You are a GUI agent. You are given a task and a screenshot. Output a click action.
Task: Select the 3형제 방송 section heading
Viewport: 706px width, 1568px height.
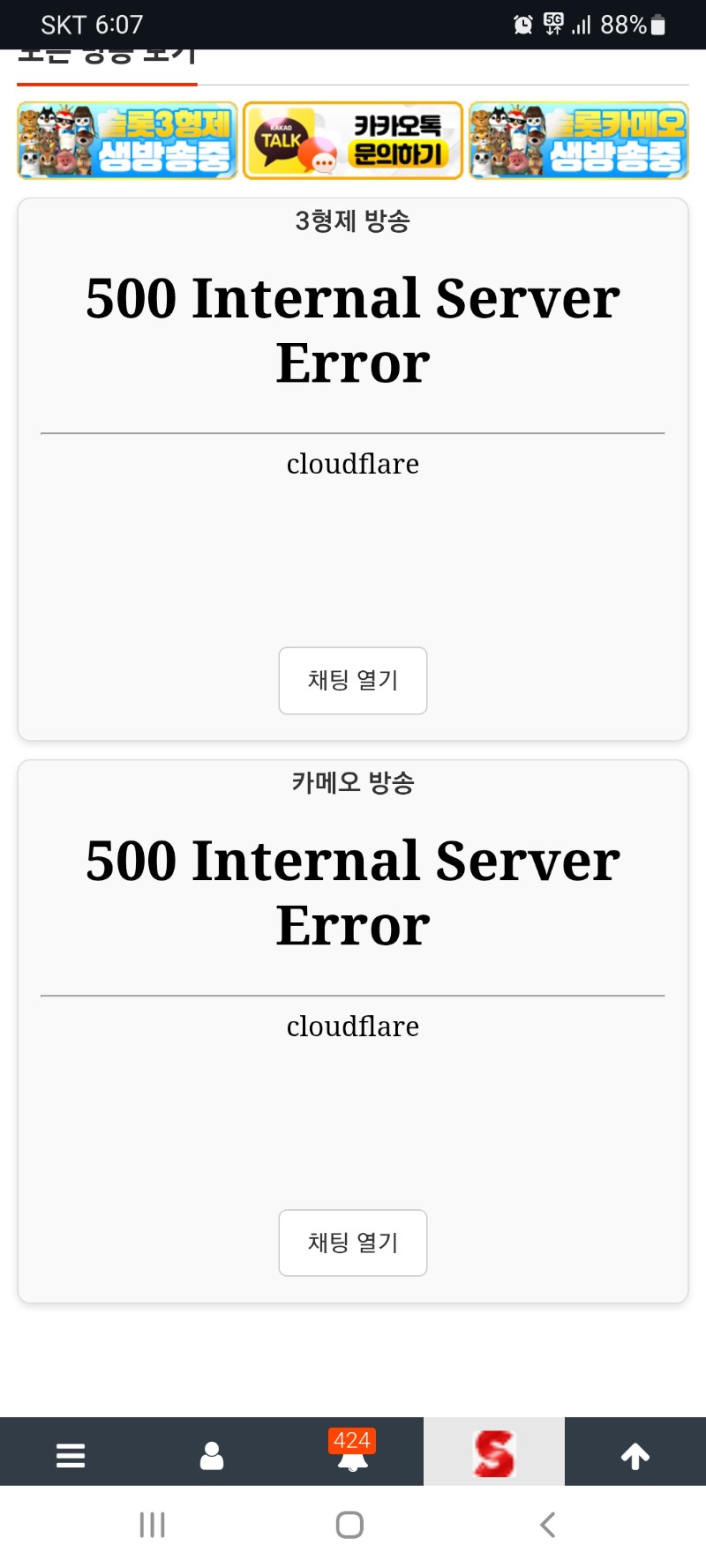click(x=352, y=221)
